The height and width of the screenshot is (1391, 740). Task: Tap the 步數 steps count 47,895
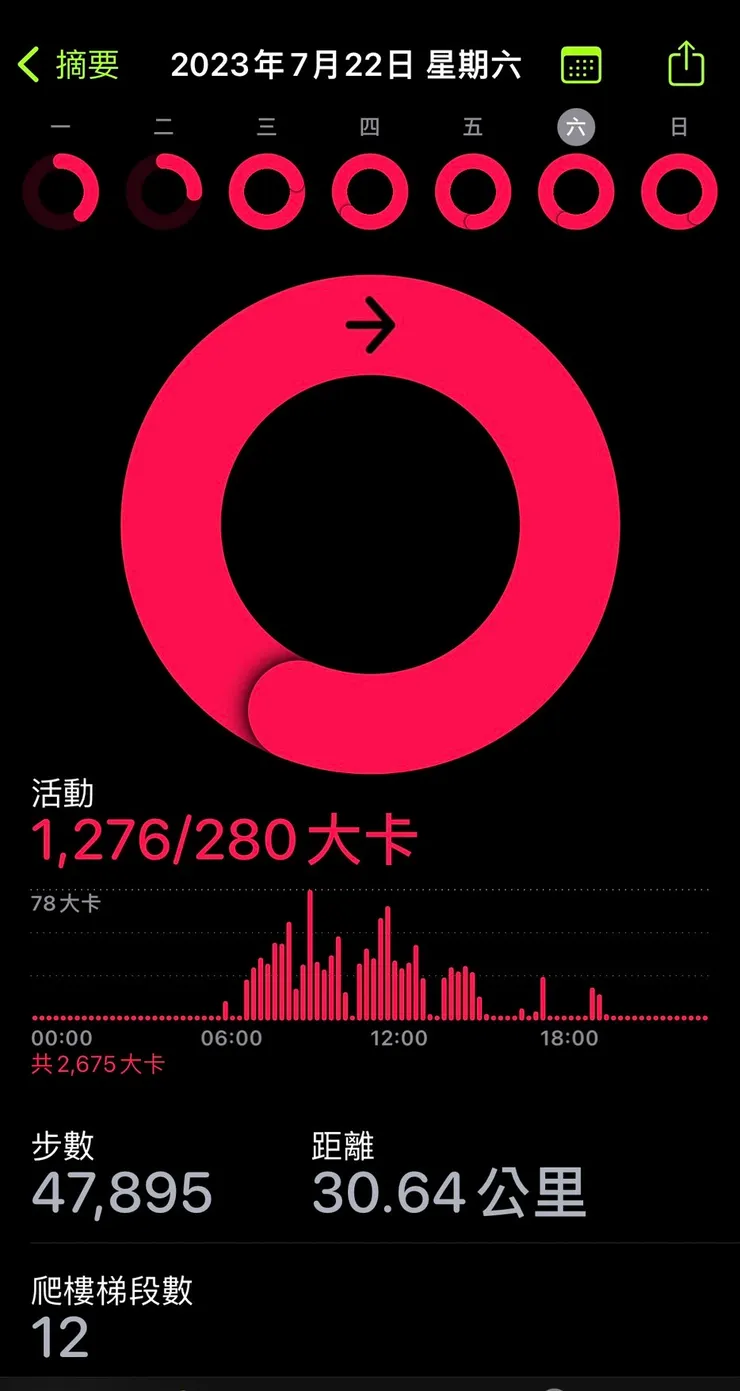[120, 1192]
